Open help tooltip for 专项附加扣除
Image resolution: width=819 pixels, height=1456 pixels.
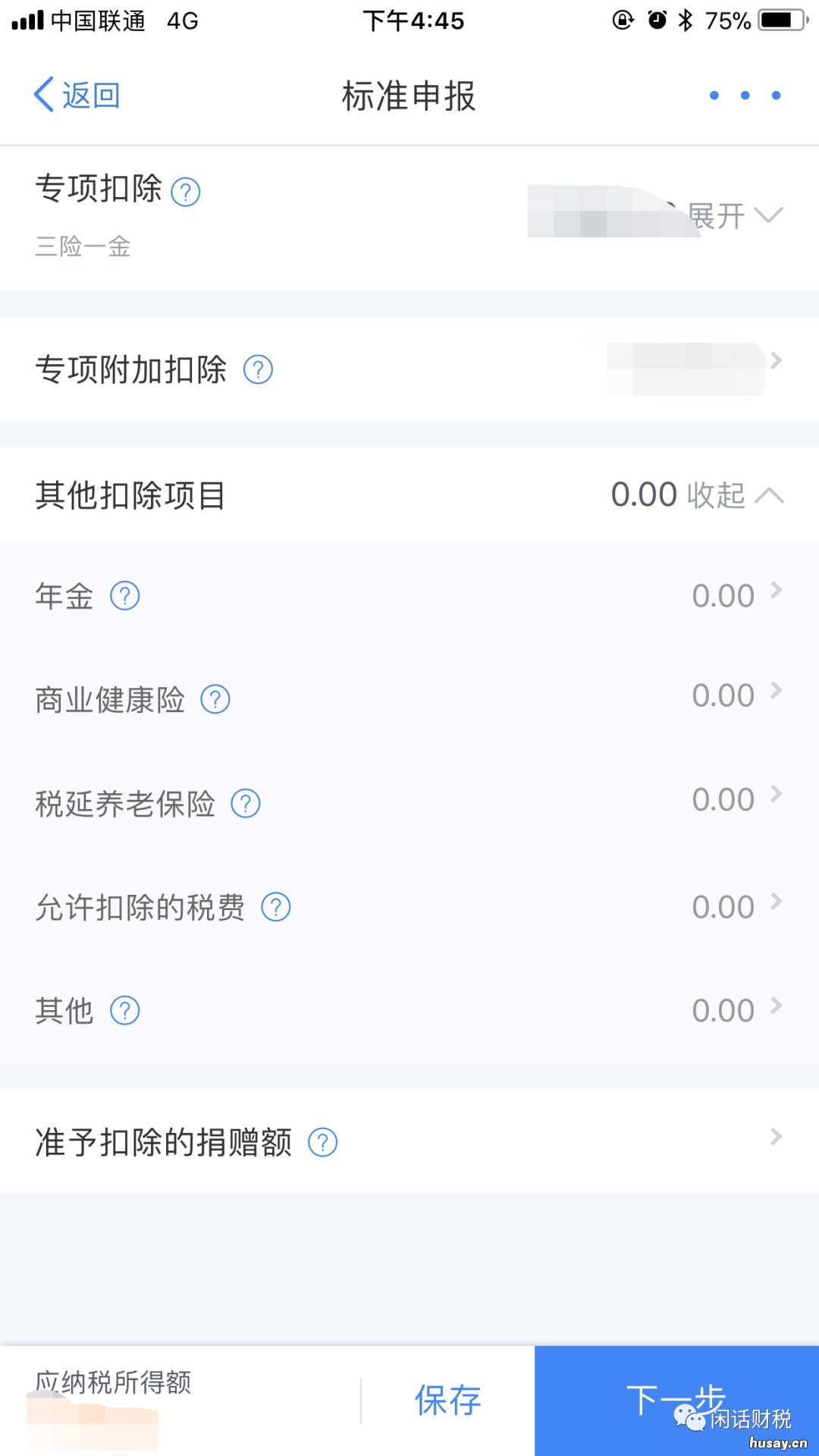pos(258,369)
